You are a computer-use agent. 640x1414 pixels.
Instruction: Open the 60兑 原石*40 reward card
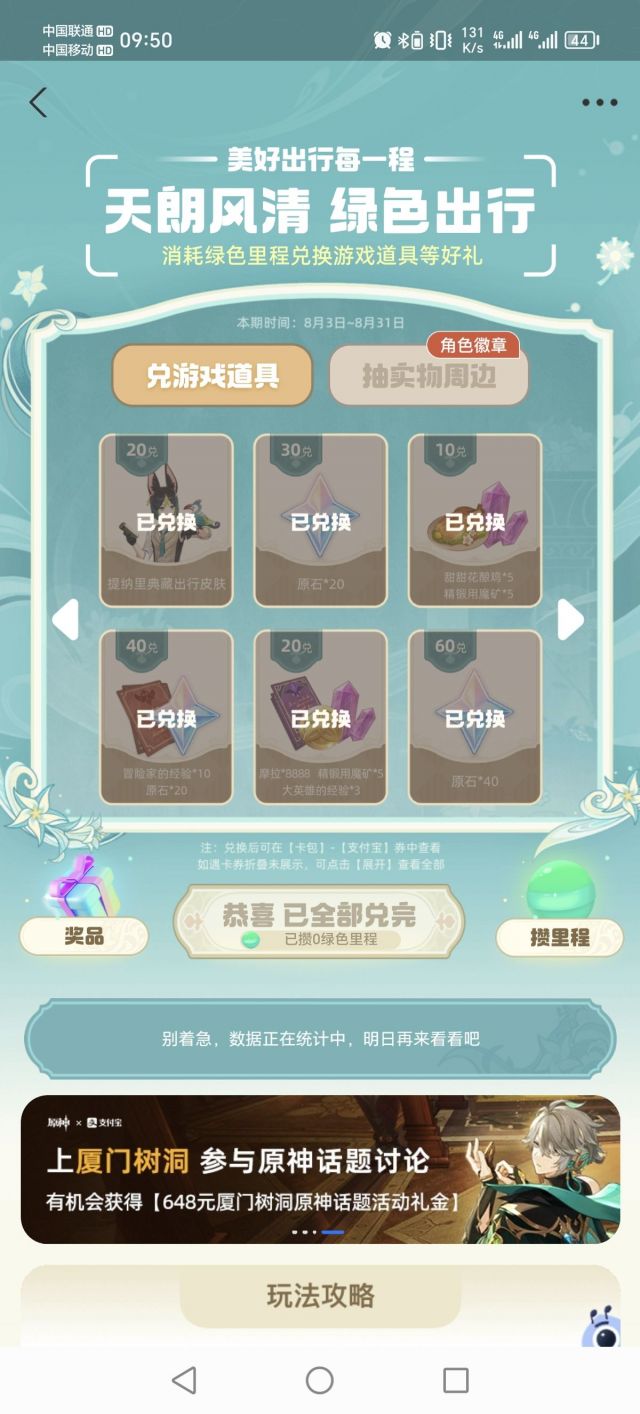click(474, 716)
